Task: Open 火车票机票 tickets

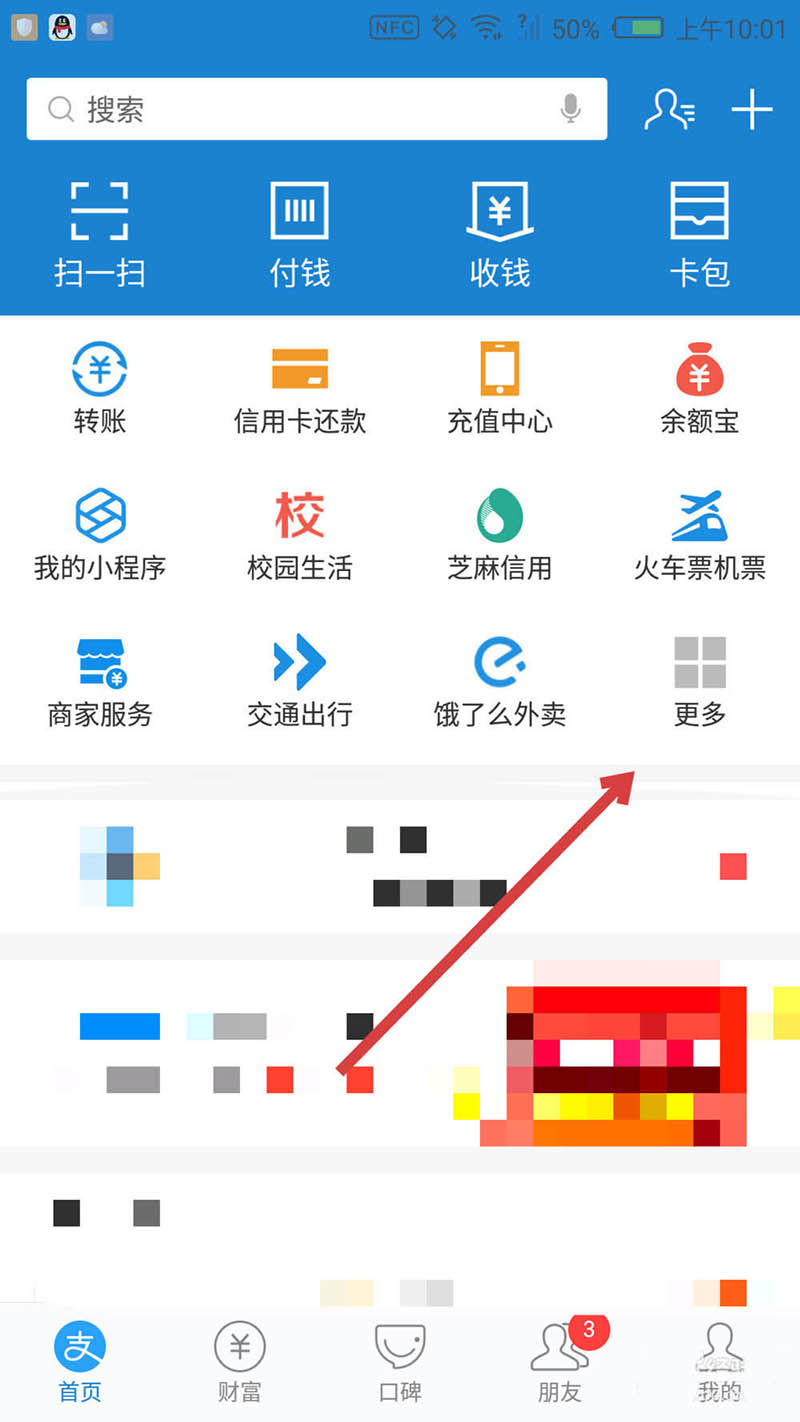Action: pos(699,535)
